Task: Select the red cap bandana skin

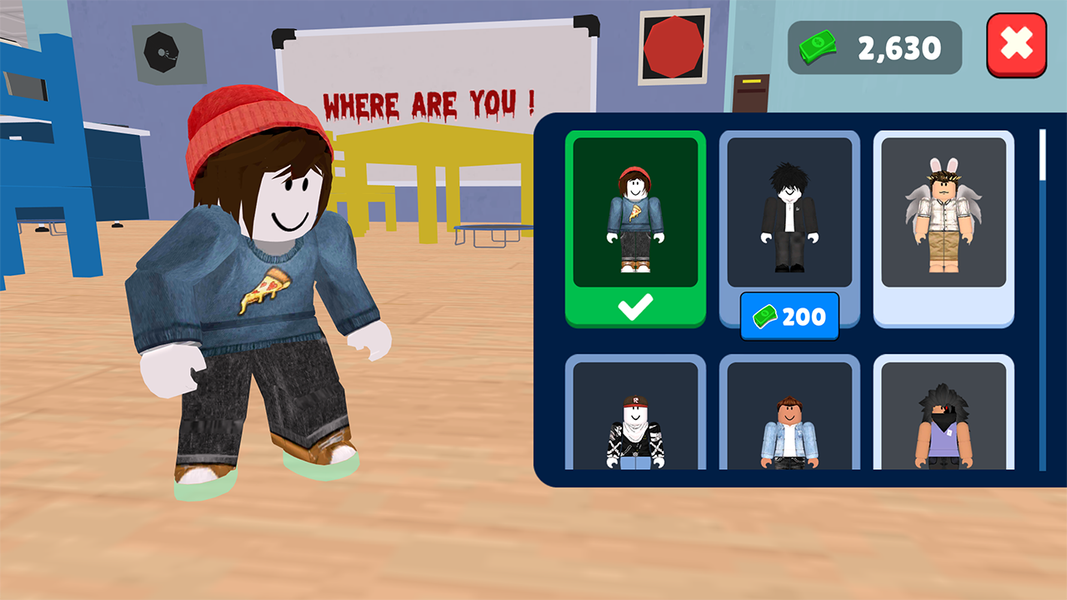Action: coord(635,418)
